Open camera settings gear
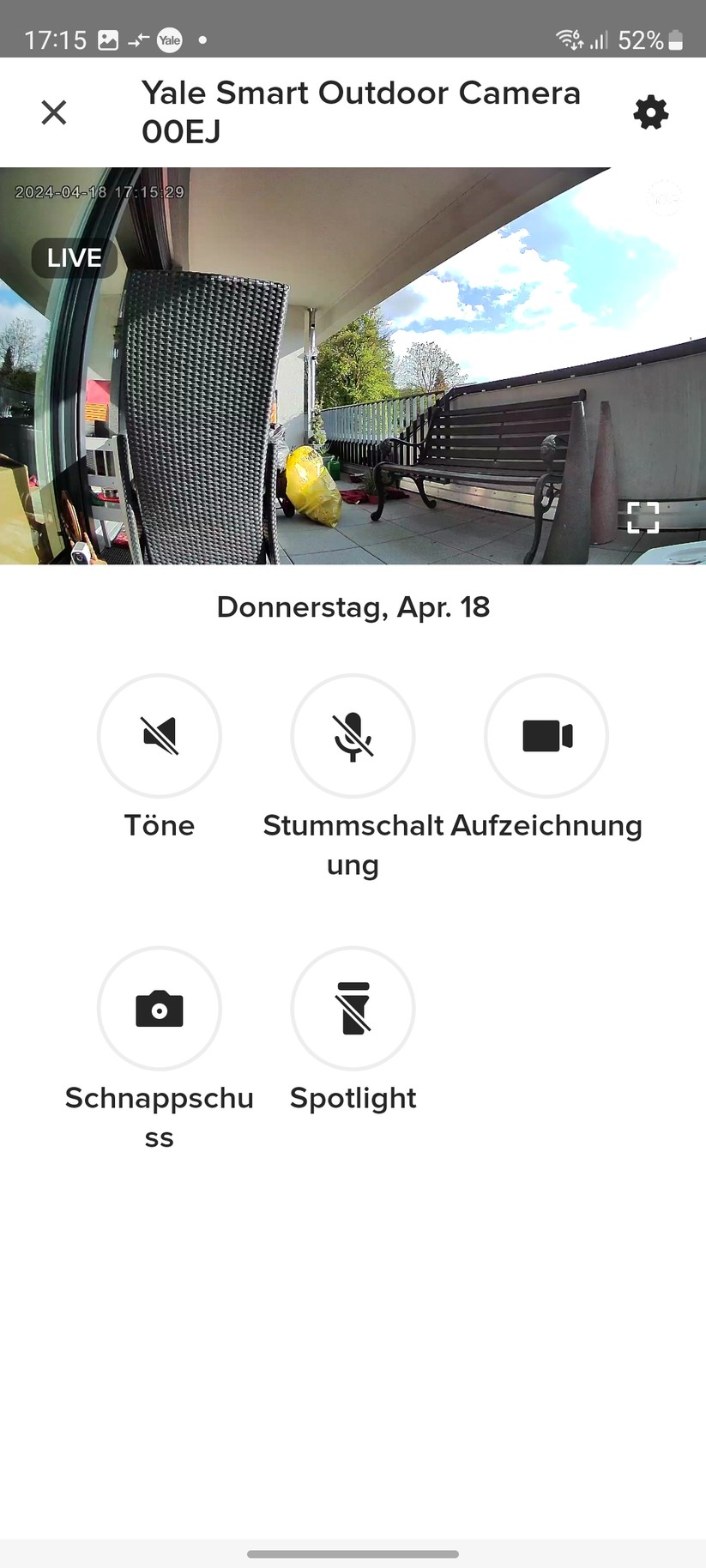 (650, 112)
